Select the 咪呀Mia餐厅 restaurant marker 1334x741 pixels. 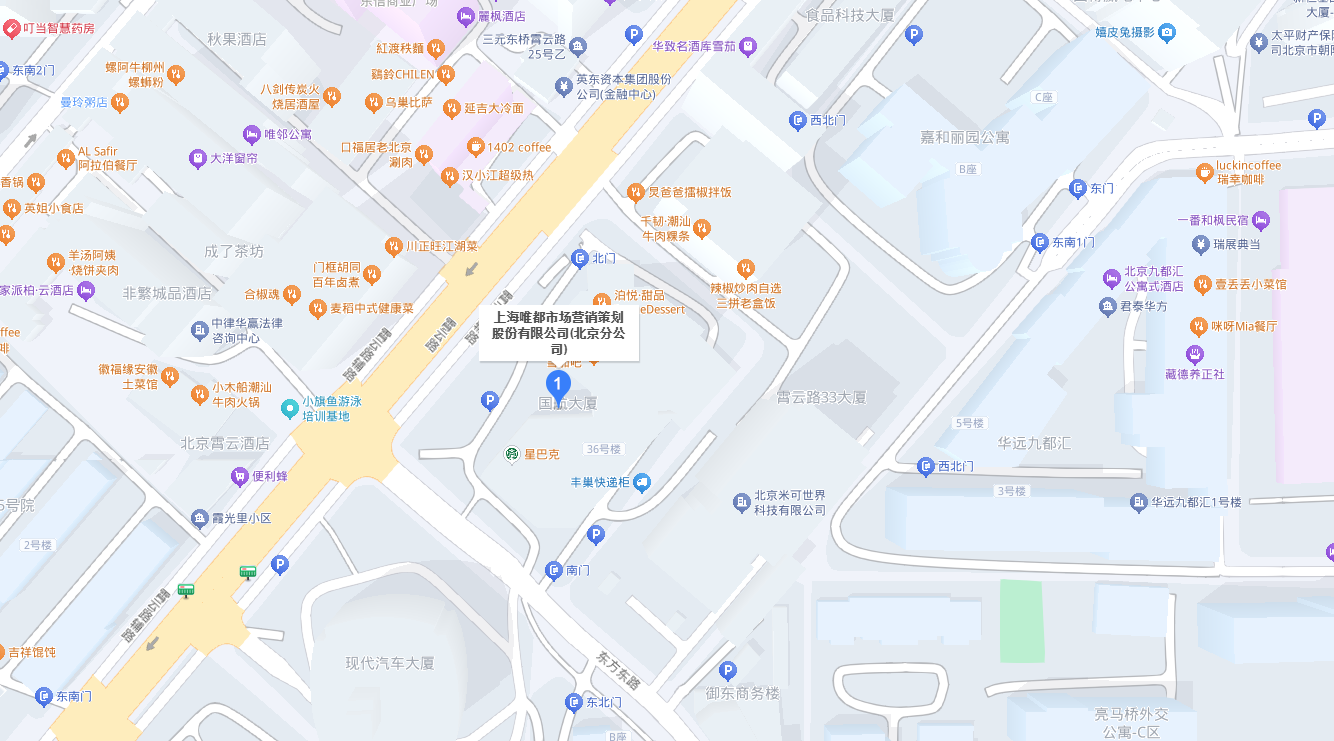tap(1198, 326)
